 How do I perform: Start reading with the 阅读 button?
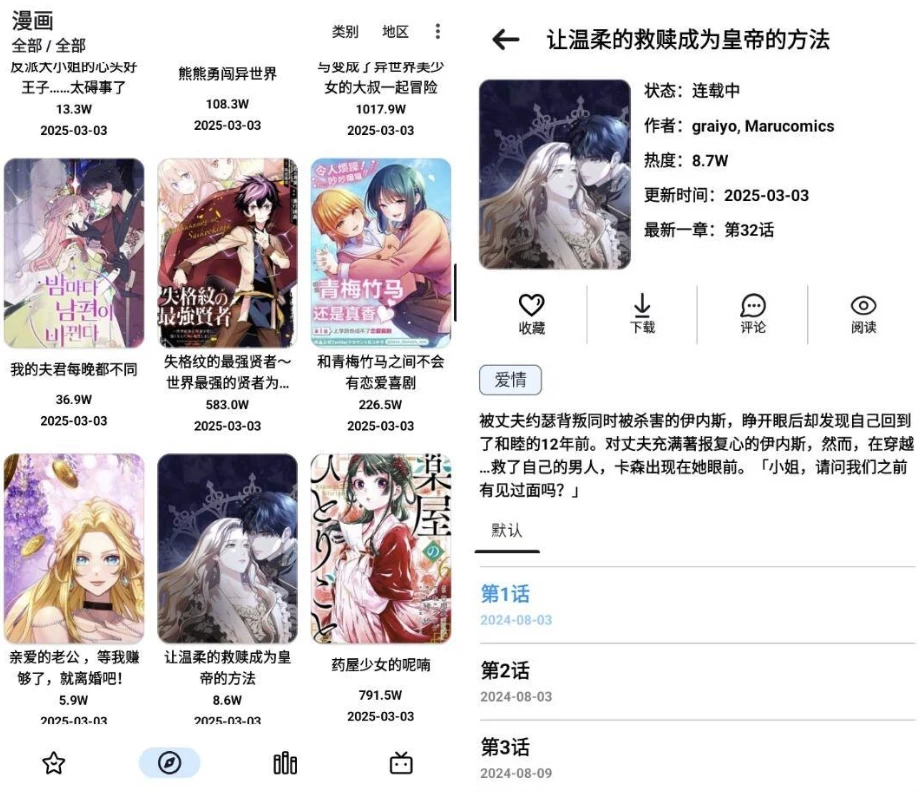click(863, 314)
